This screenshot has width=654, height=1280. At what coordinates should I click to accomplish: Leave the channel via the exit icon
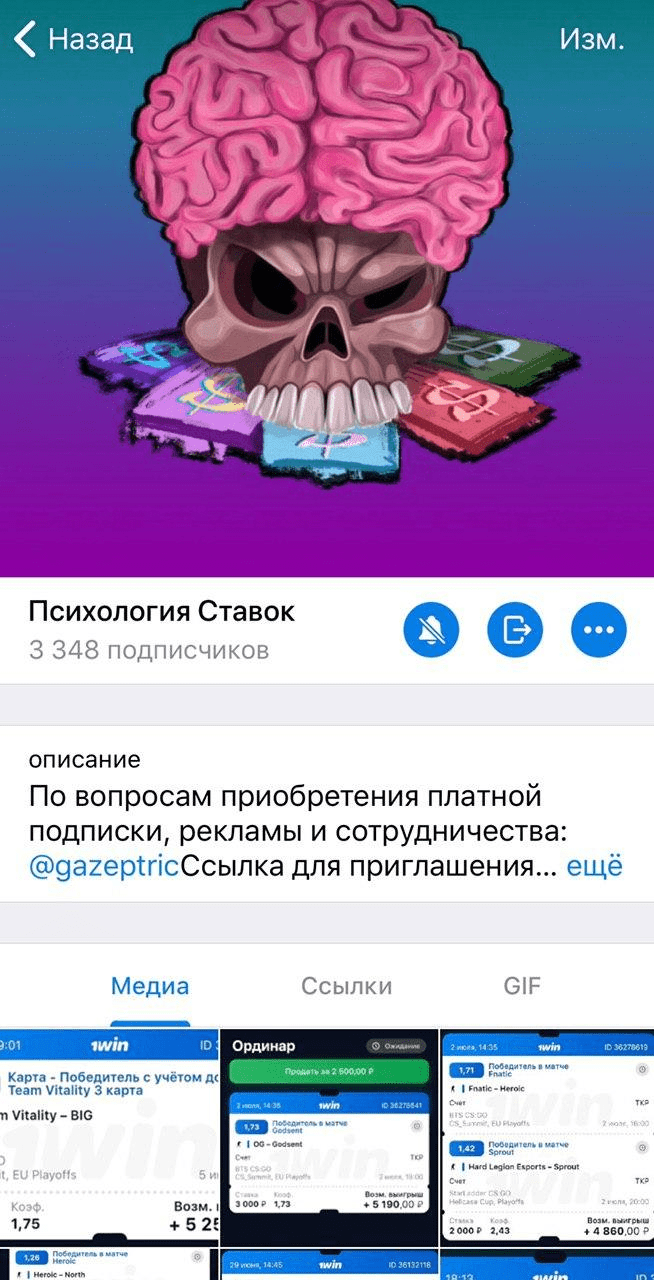point(515,630)
